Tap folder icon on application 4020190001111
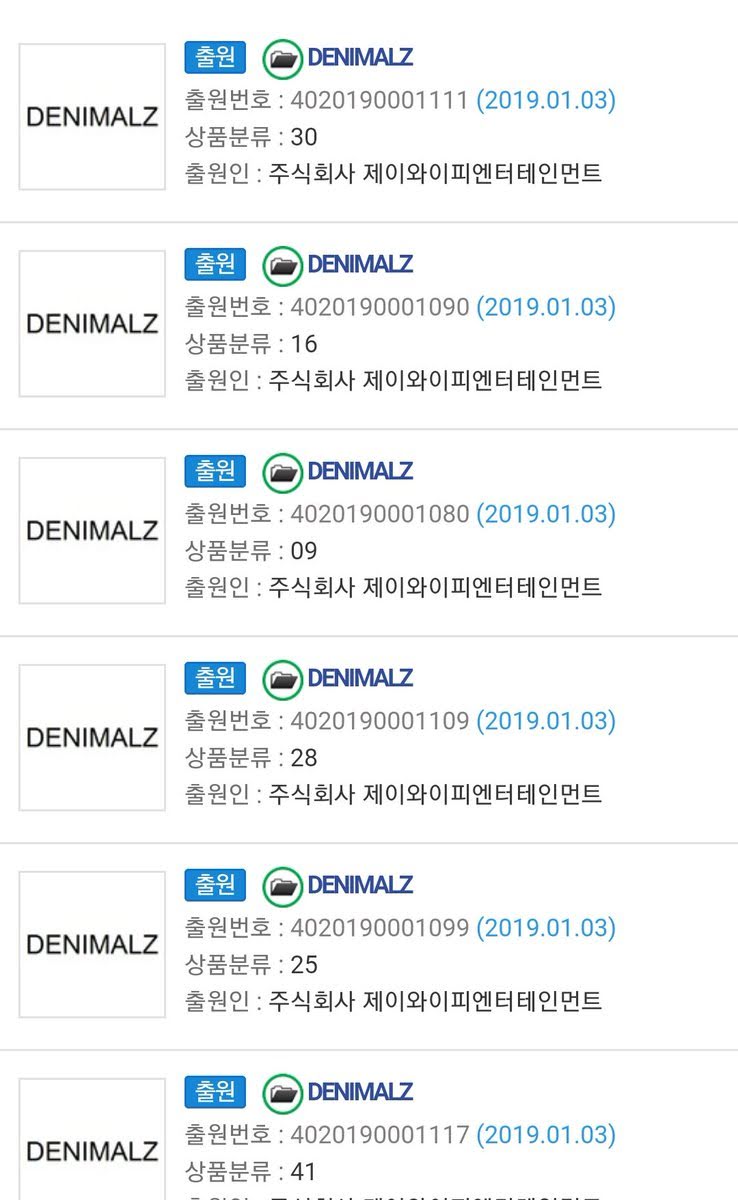The width and height of the screenshot is (738, 1200). pyautogui.click(x=282, y=59)
